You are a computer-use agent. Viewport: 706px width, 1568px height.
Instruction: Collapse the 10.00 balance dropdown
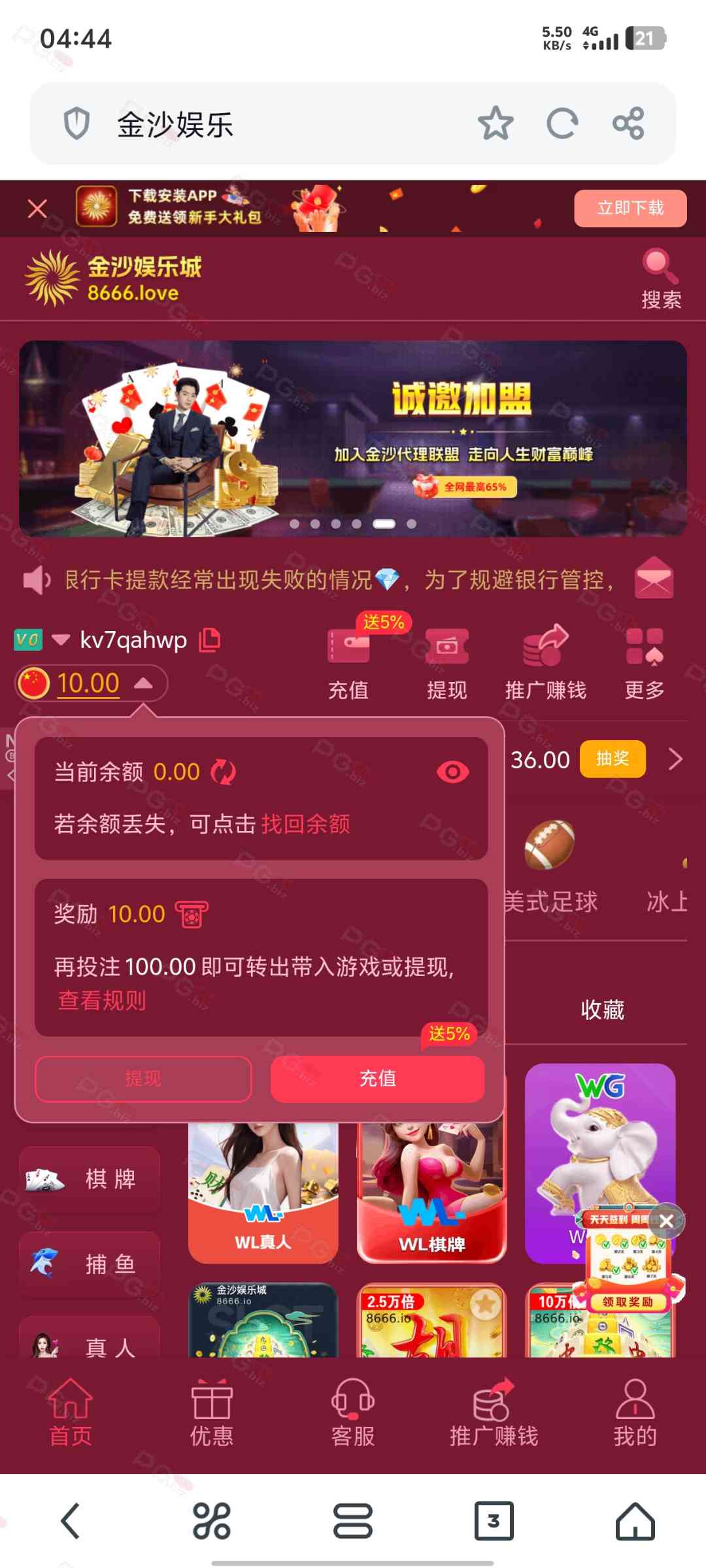(x=143, y=683)
